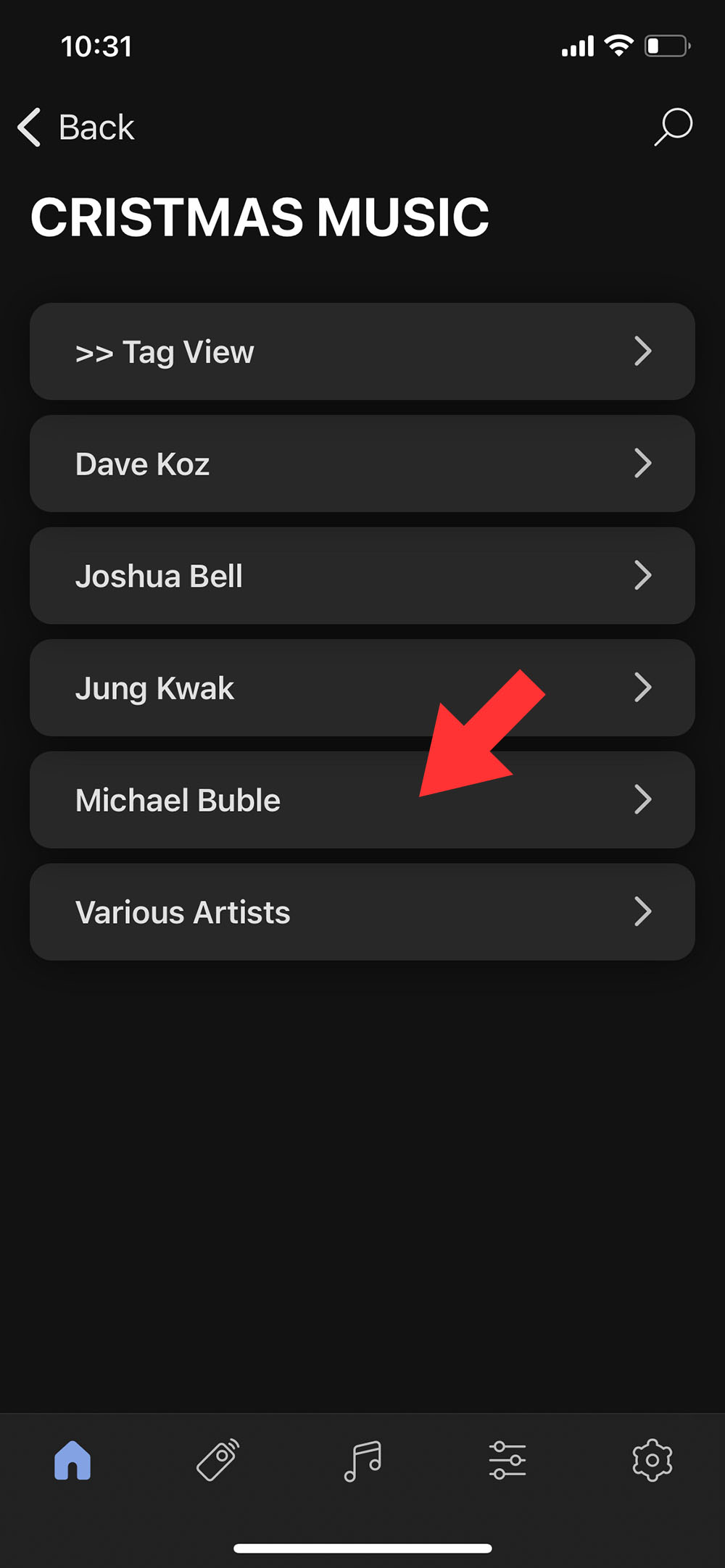The width and height of the screenshot is (725, 1568).
Task: Open the Various Artists row
Action: (362, 912)
